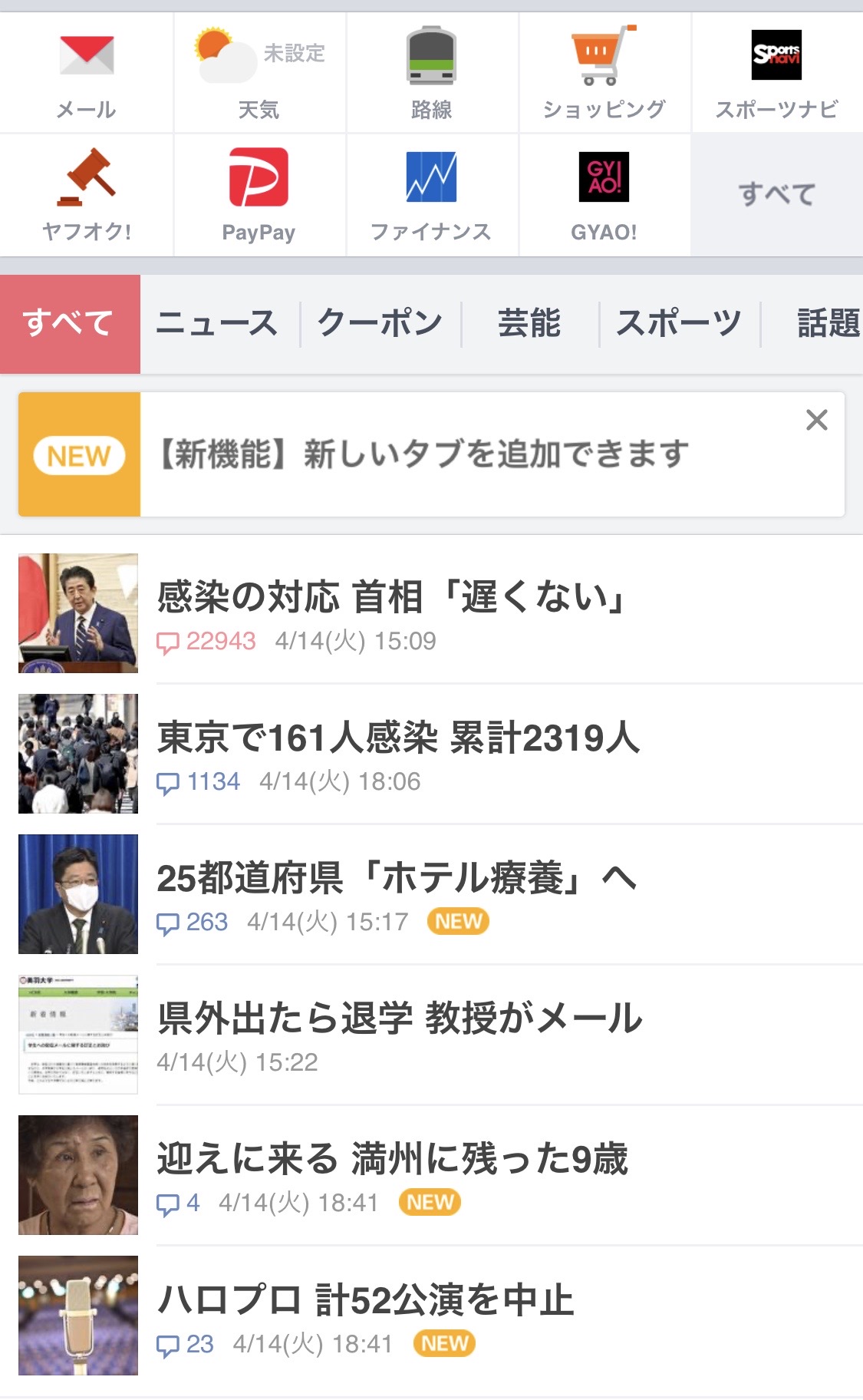This screenshot has width=863, height=1400.
Task: Switch to the ニュース tab
Action: (217, 323)
